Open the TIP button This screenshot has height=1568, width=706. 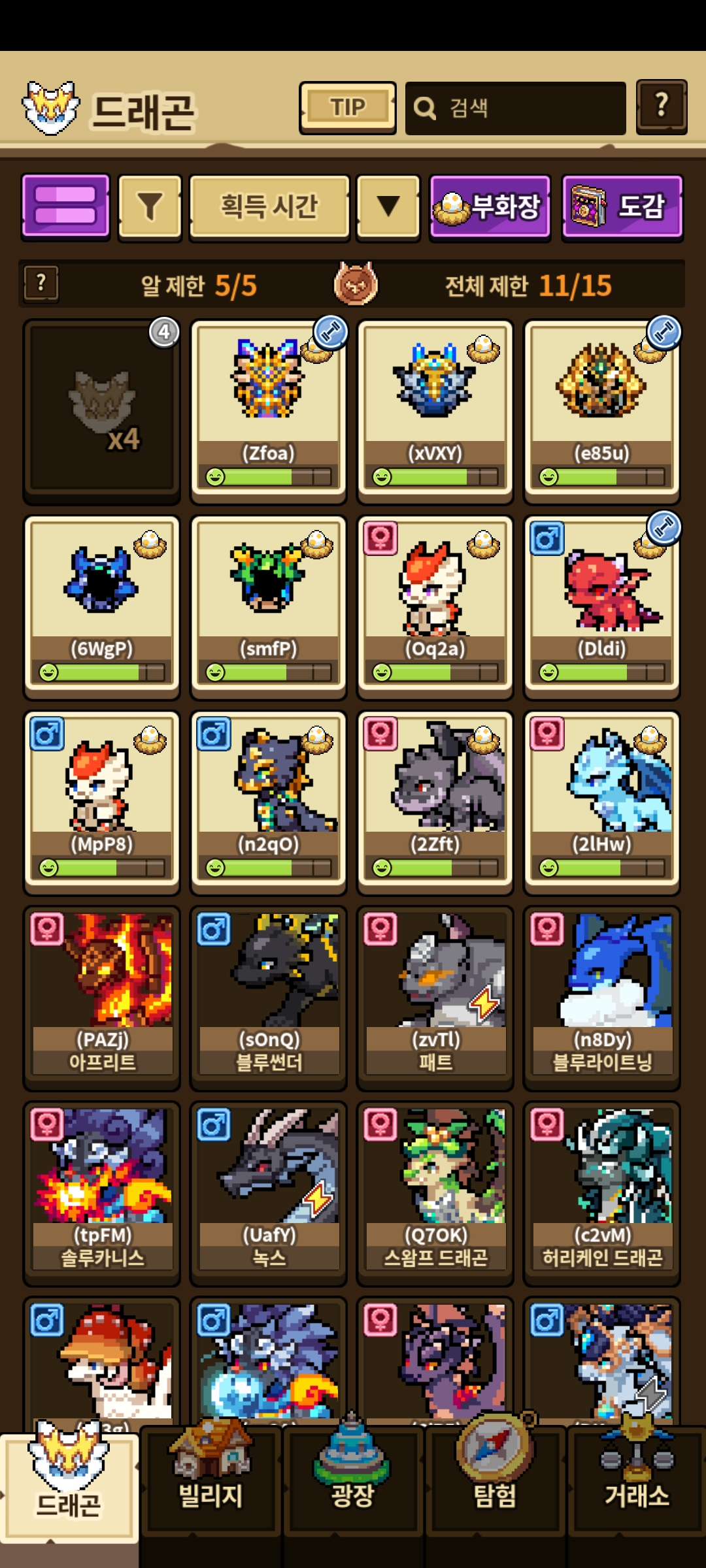(x=347, y=108)
